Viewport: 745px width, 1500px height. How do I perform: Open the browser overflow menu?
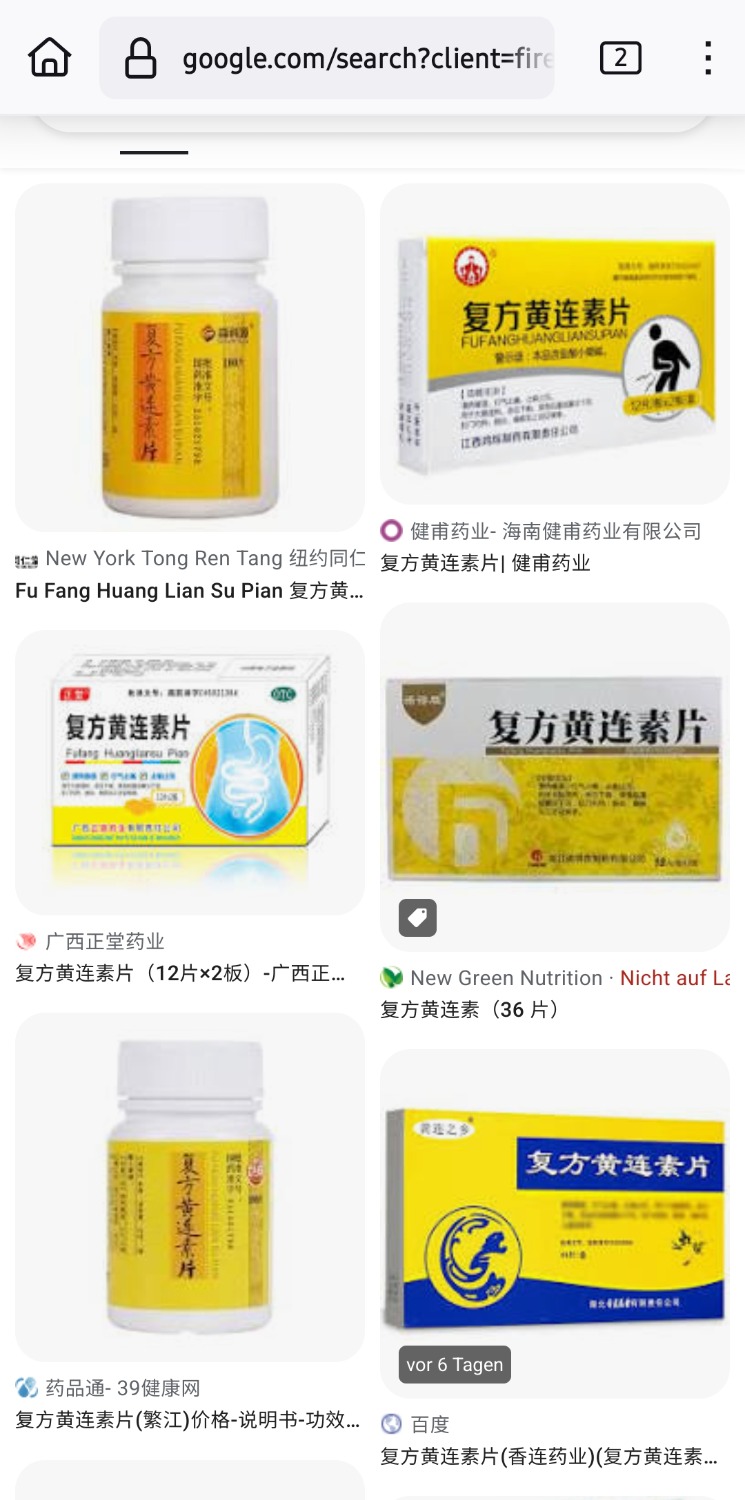point(707,58)
